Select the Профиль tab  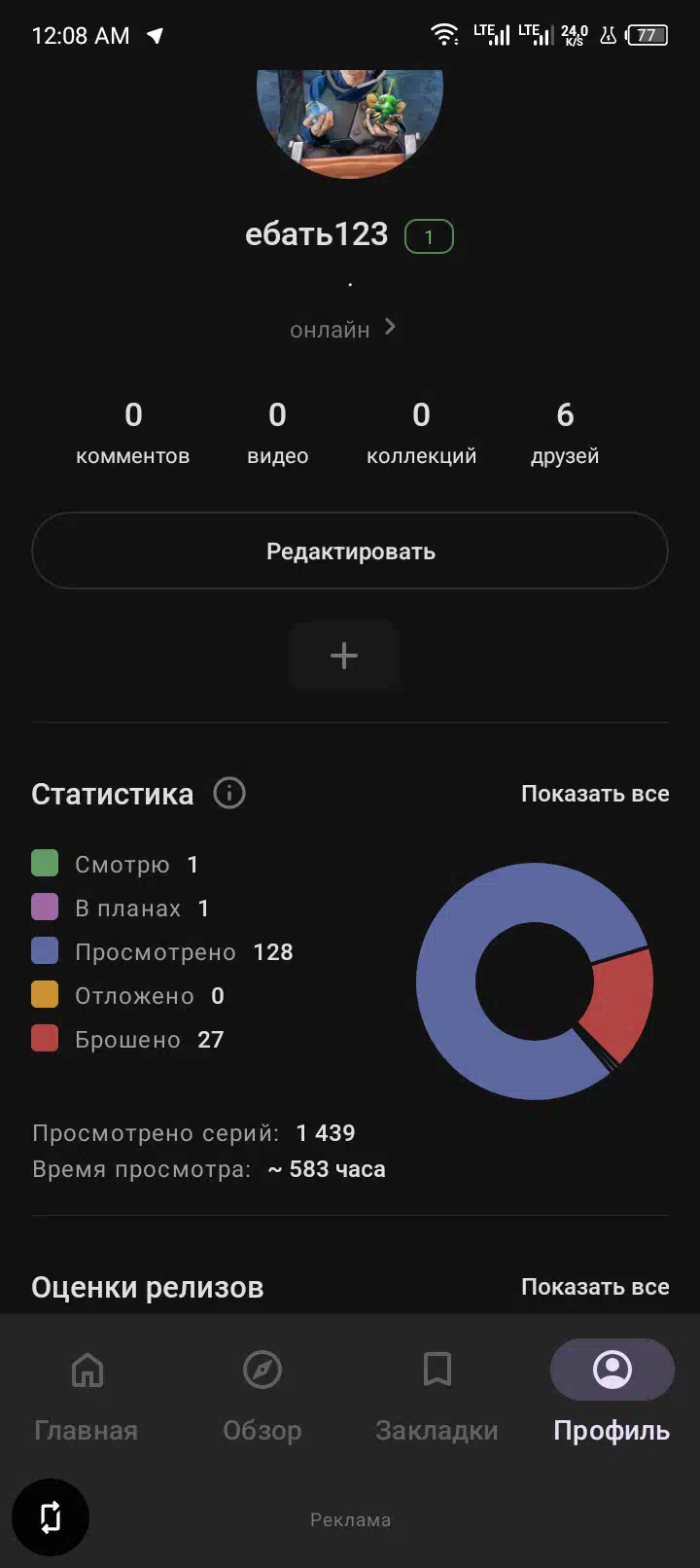click(x=612, y=1395)
